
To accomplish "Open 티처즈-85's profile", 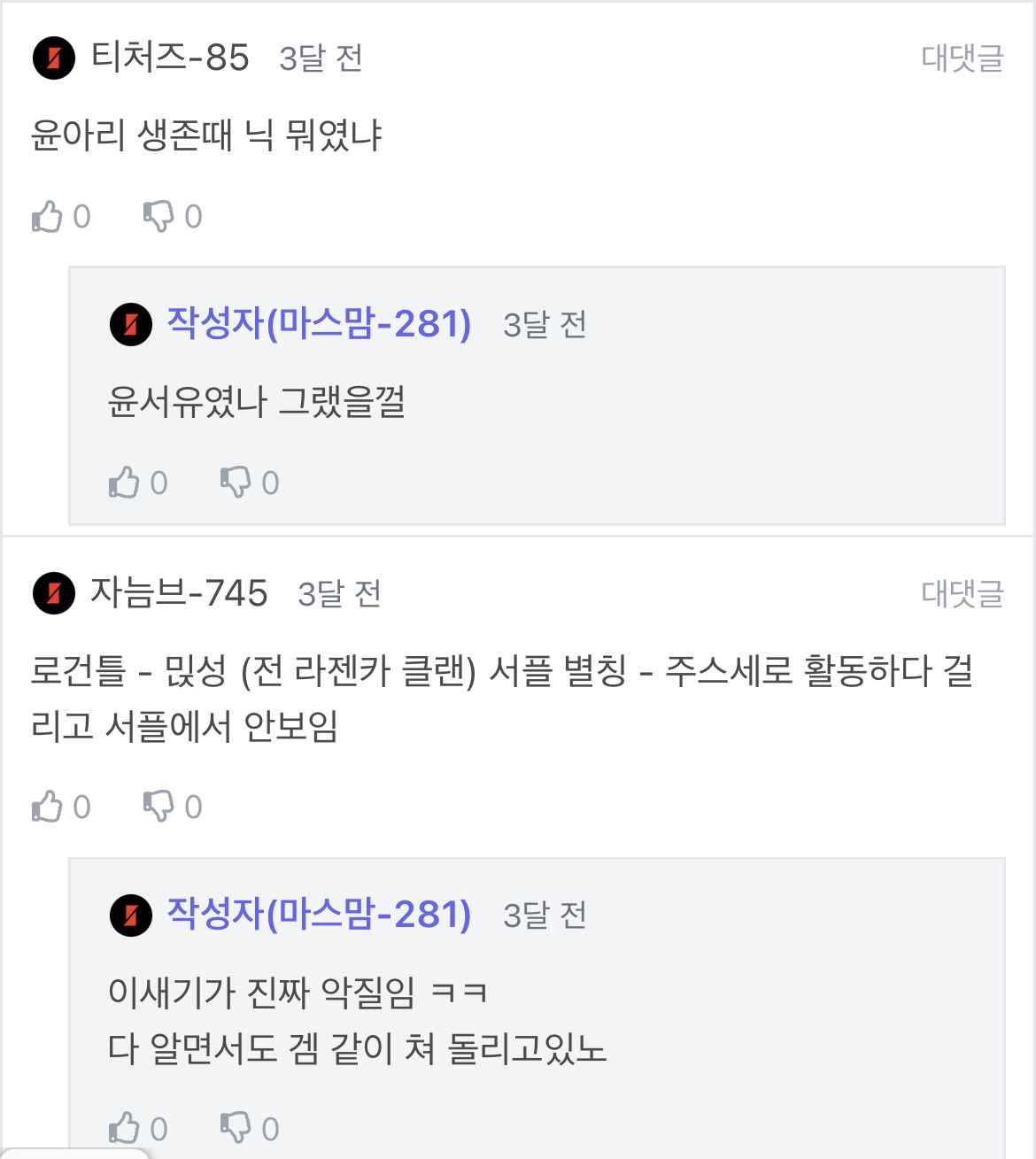I will tap(170, 58).
